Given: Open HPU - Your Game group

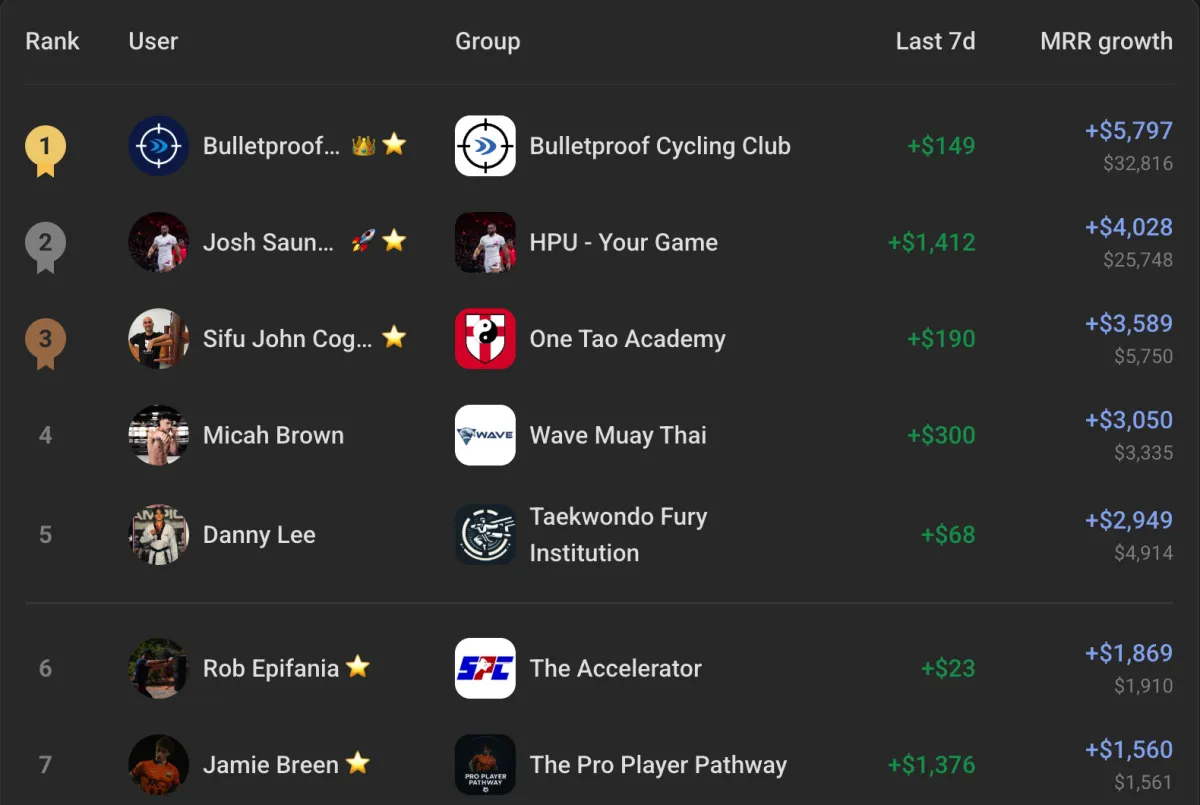Looking at the screenshot, I should (623, 242).
